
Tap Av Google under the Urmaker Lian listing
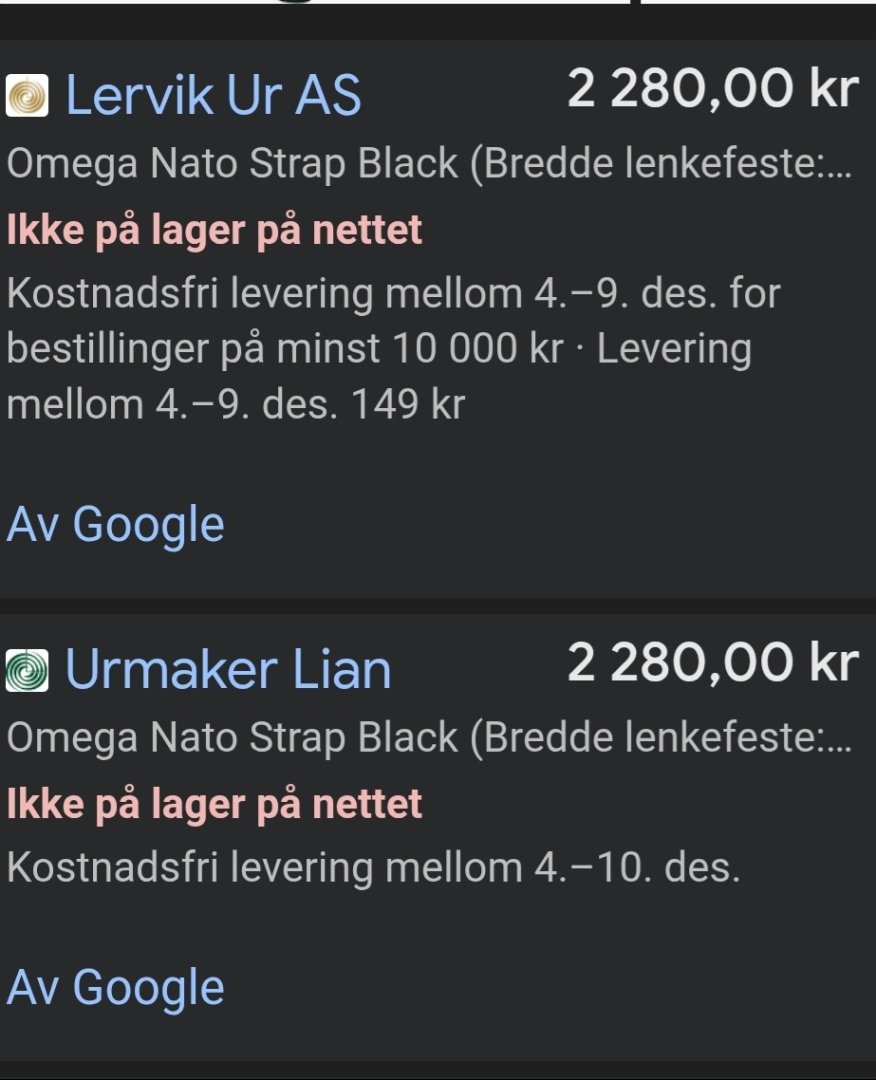point(115,987)
